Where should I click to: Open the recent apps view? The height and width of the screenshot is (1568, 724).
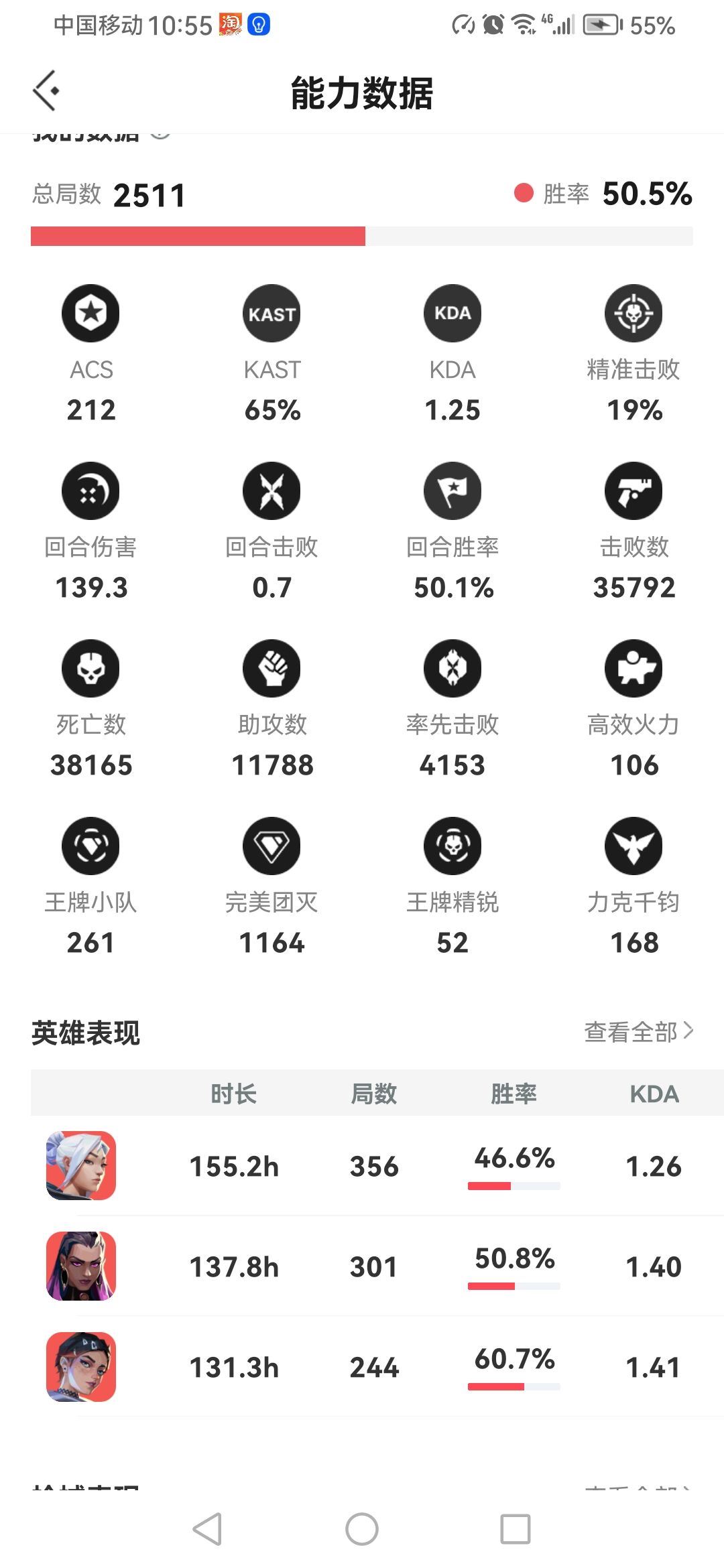pyautogui.click(x=516, y=1529)
